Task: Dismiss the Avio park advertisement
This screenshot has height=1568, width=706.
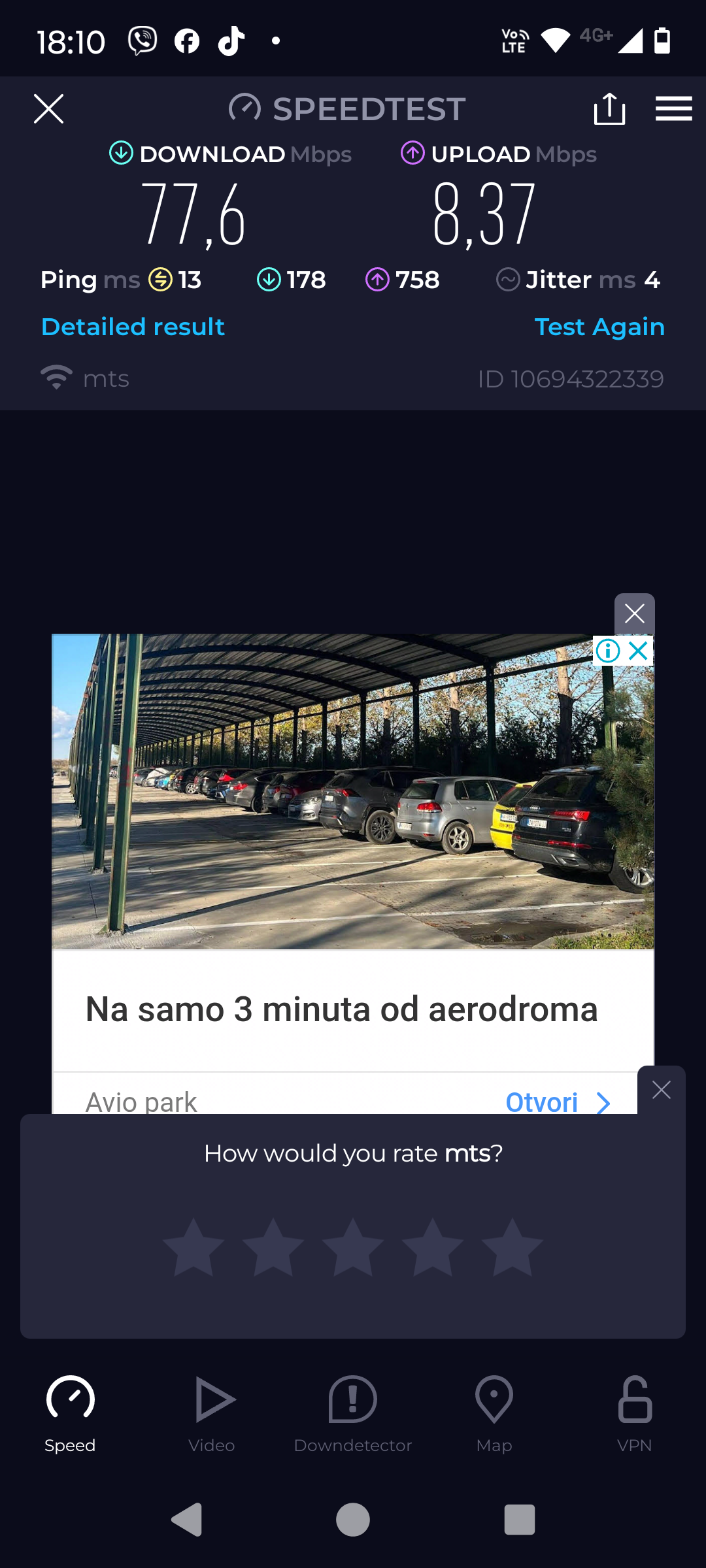Action: (x=634, y=613)
